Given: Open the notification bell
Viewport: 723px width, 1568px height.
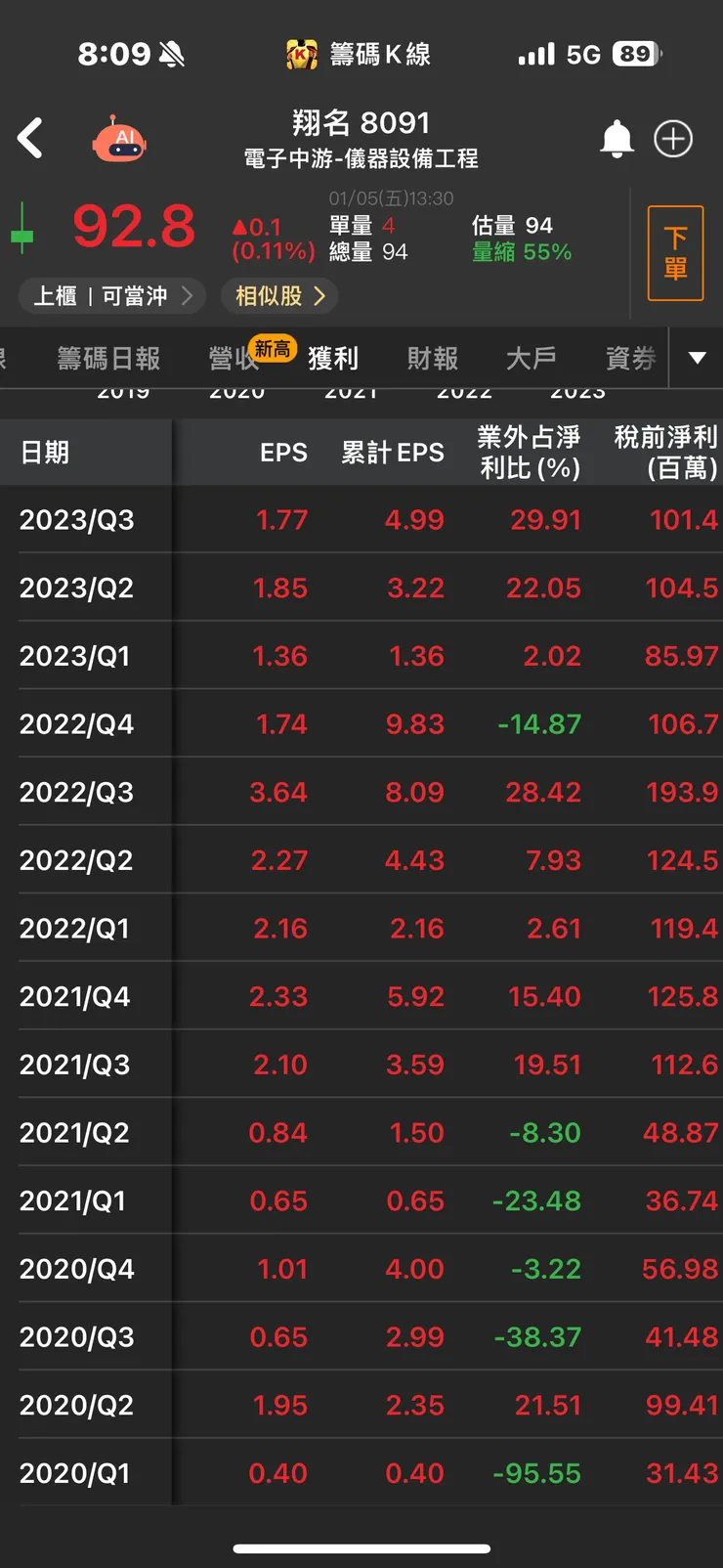Looking at the screenshot, I should 617,139.
